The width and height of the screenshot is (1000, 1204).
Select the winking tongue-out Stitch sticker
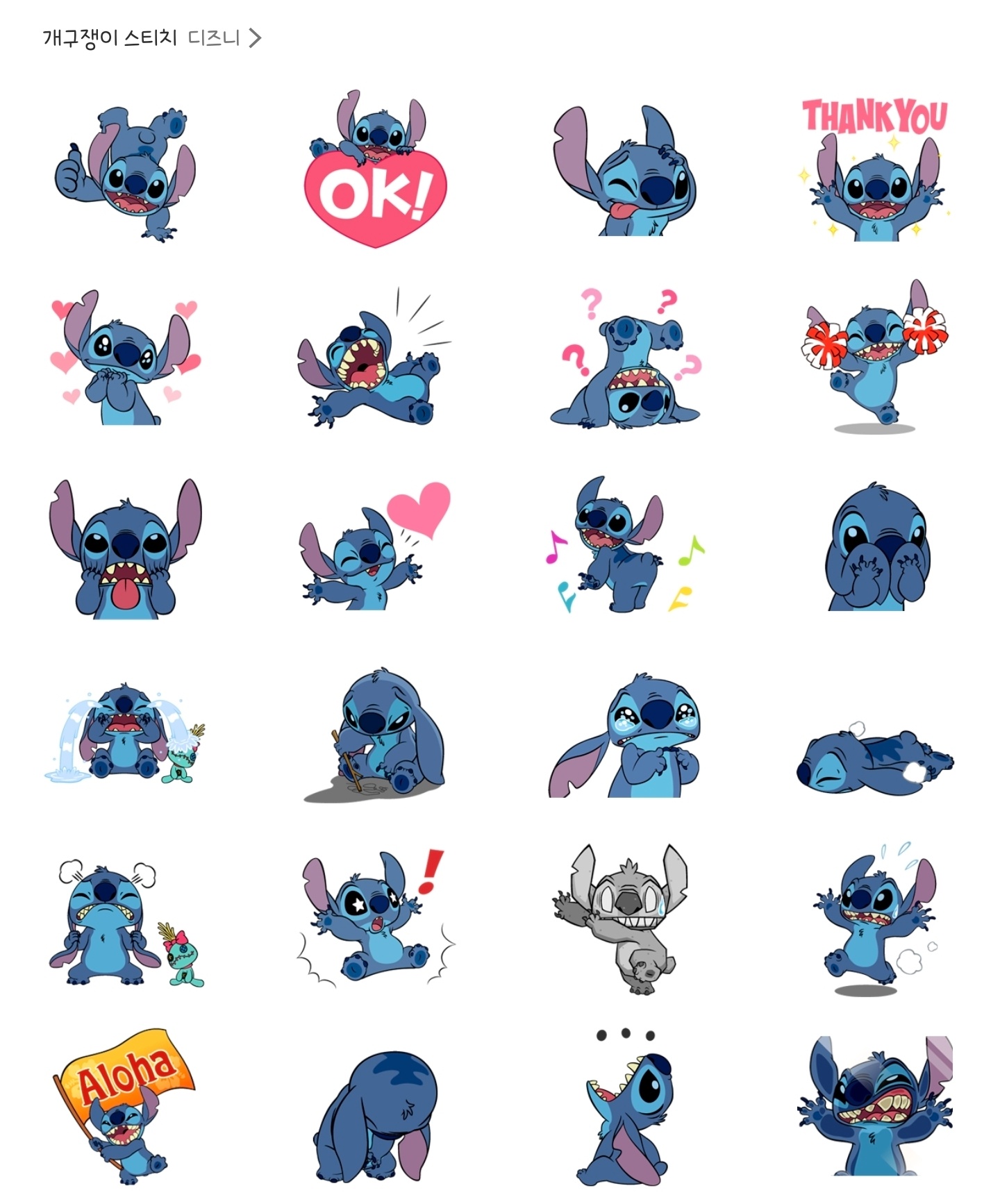625,172
